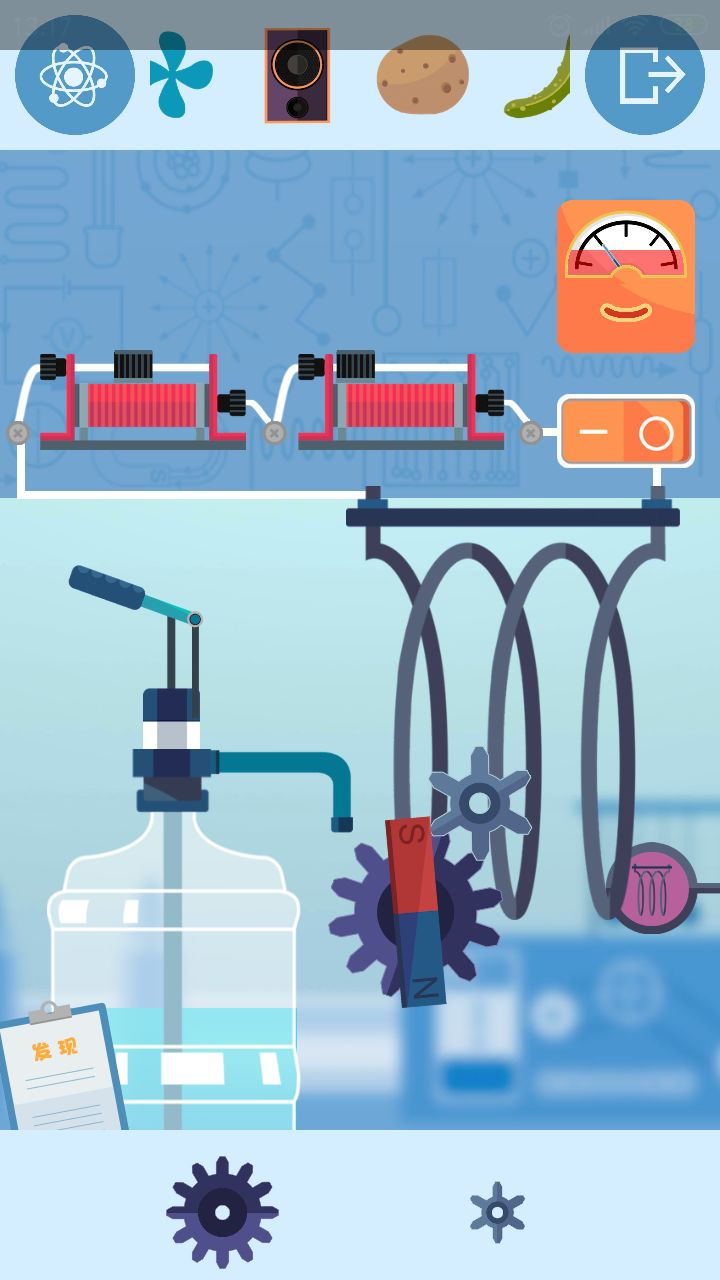Pick the large gear from the bottom tray

[222, 1212]
